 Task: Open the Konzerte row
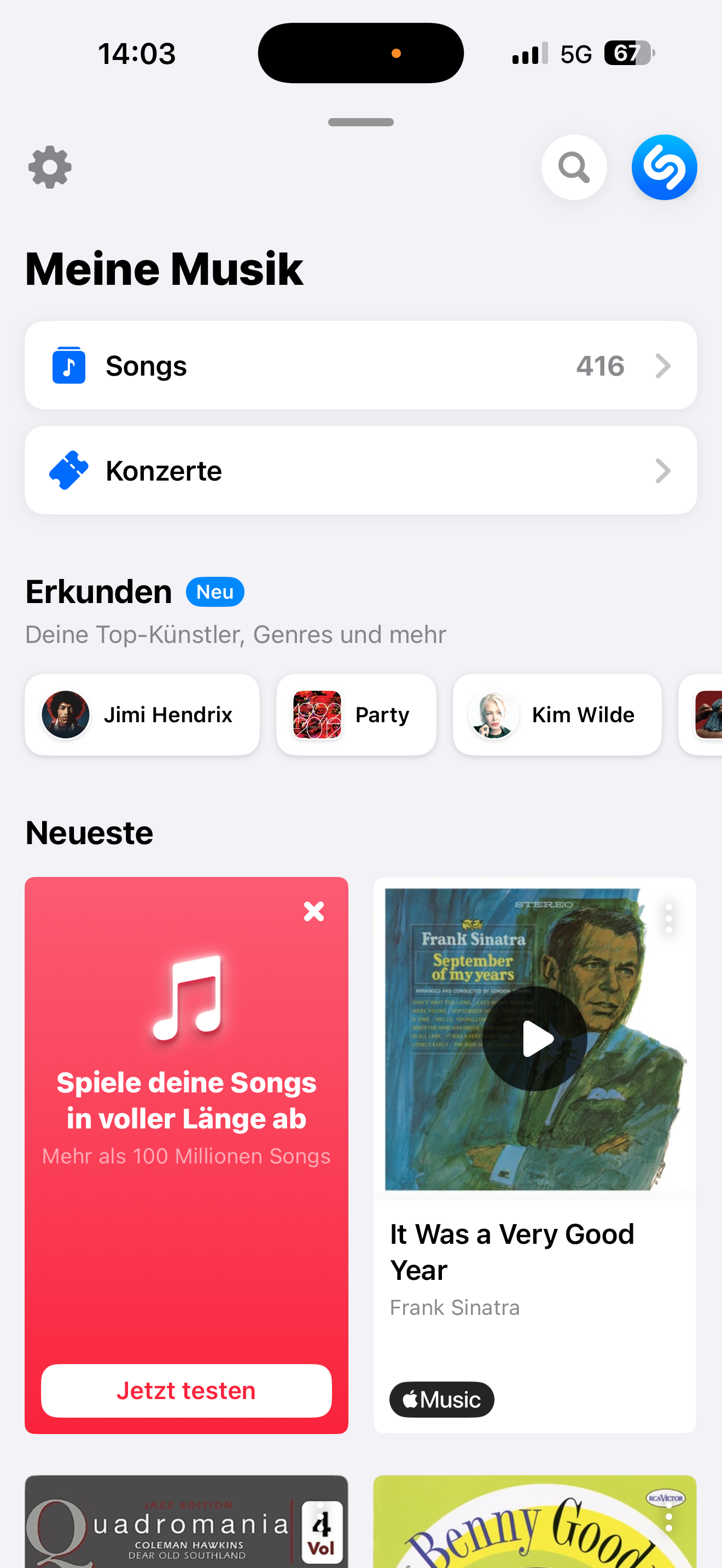click(x=360, y=471)
